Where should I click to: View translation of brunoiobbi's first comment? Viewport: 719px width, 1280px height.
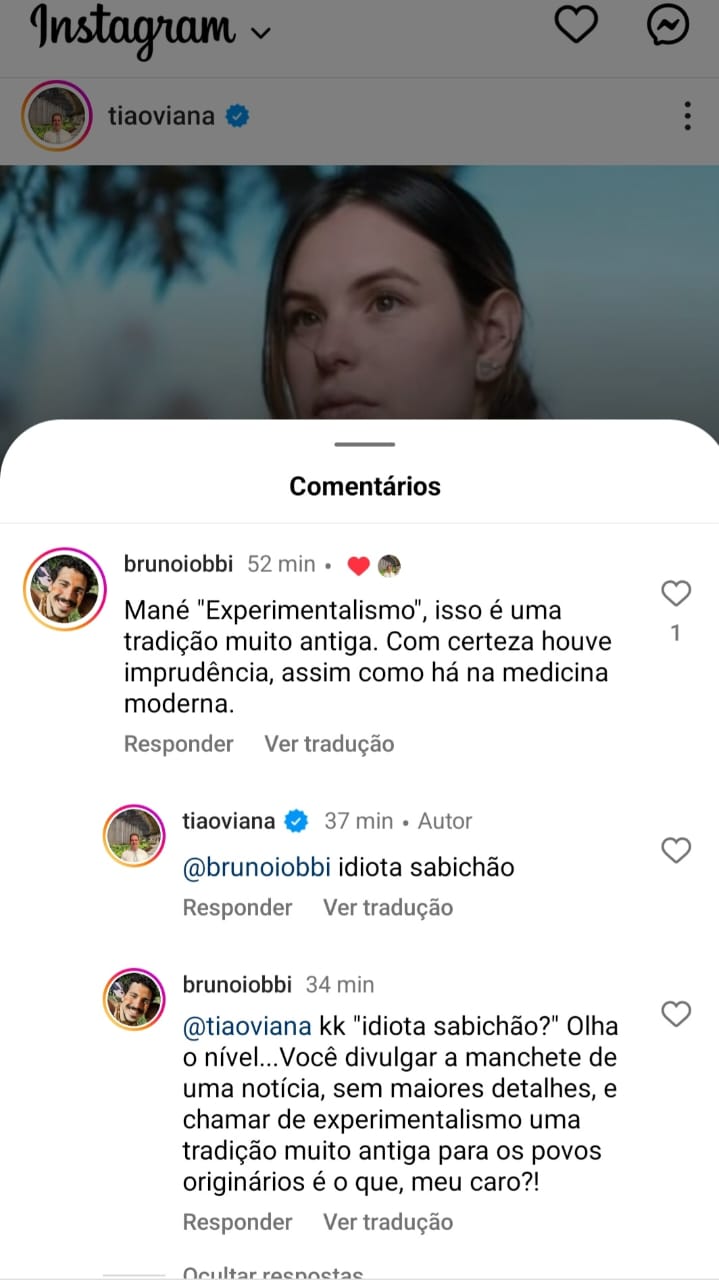click(x=329, y=744)
